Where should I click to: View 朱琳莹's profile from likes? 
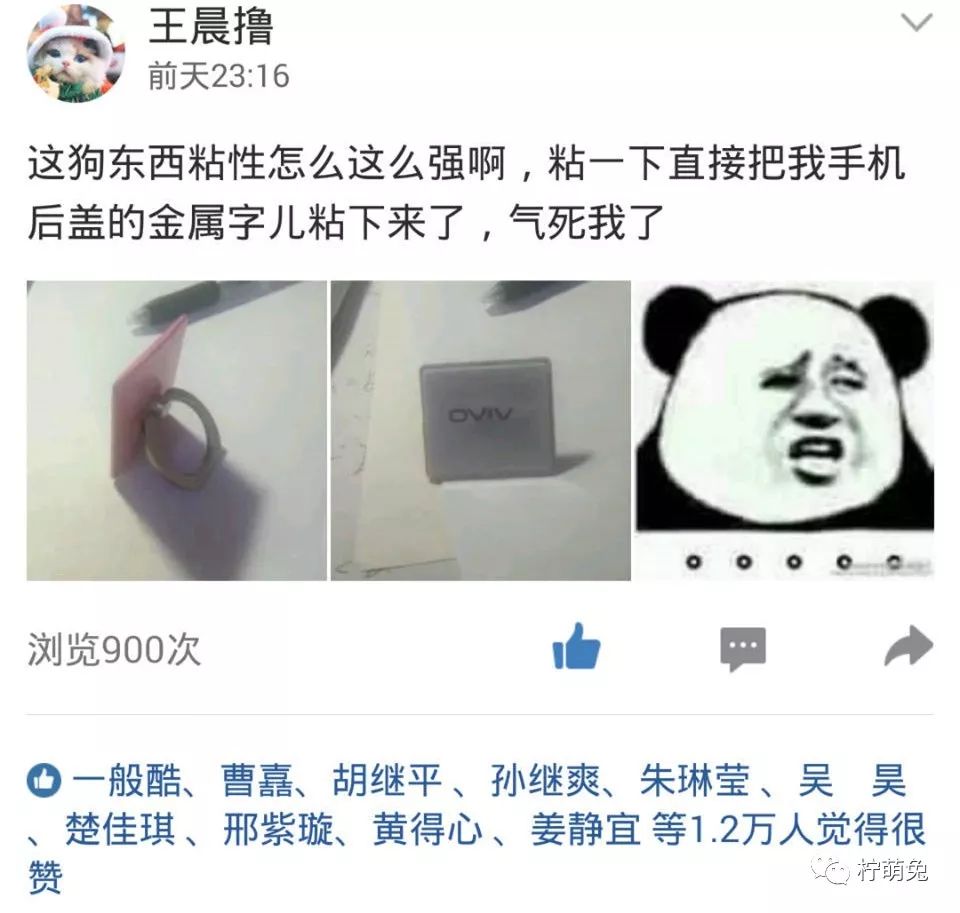tap(694, 781)
